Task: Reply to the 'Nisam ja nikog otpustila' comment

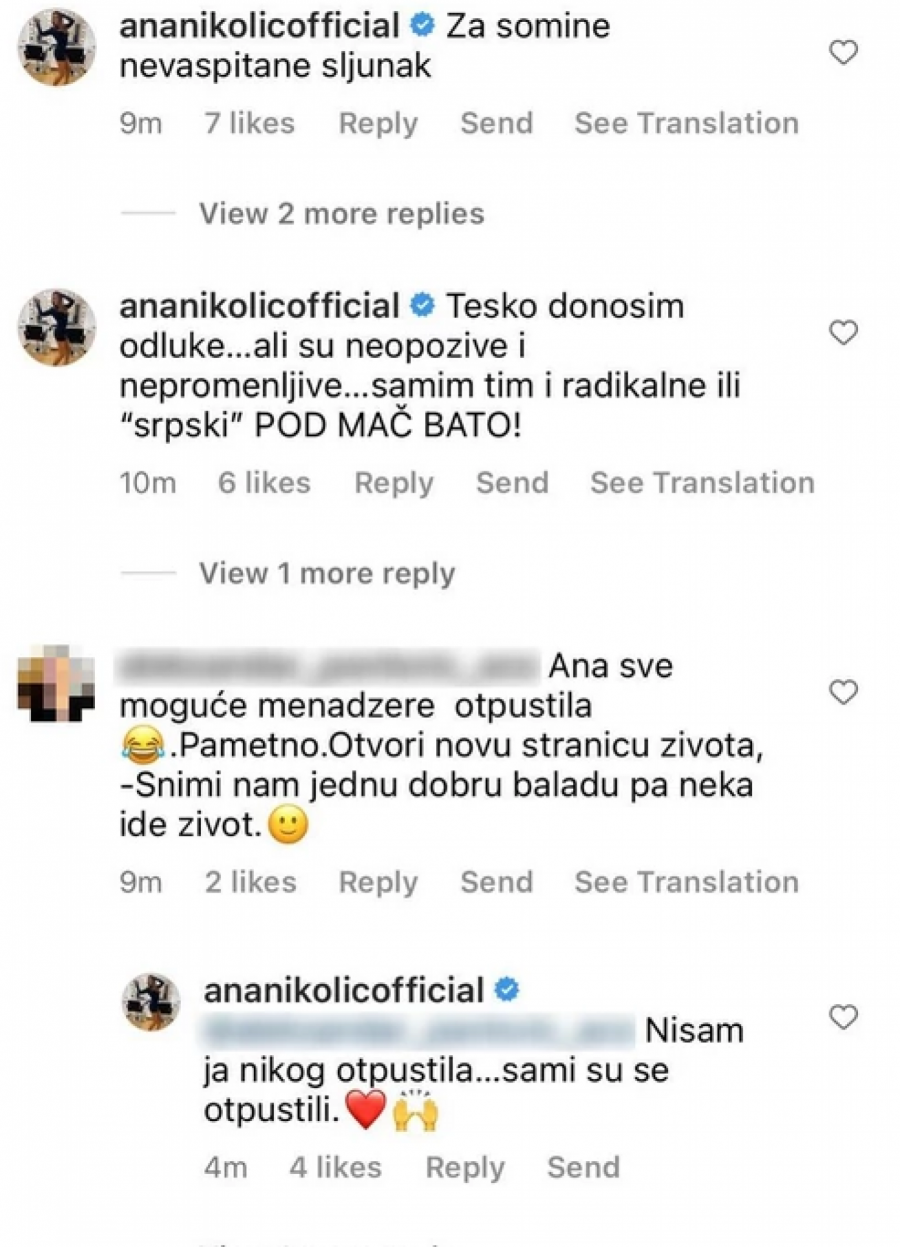Action: coord(465,1168)
